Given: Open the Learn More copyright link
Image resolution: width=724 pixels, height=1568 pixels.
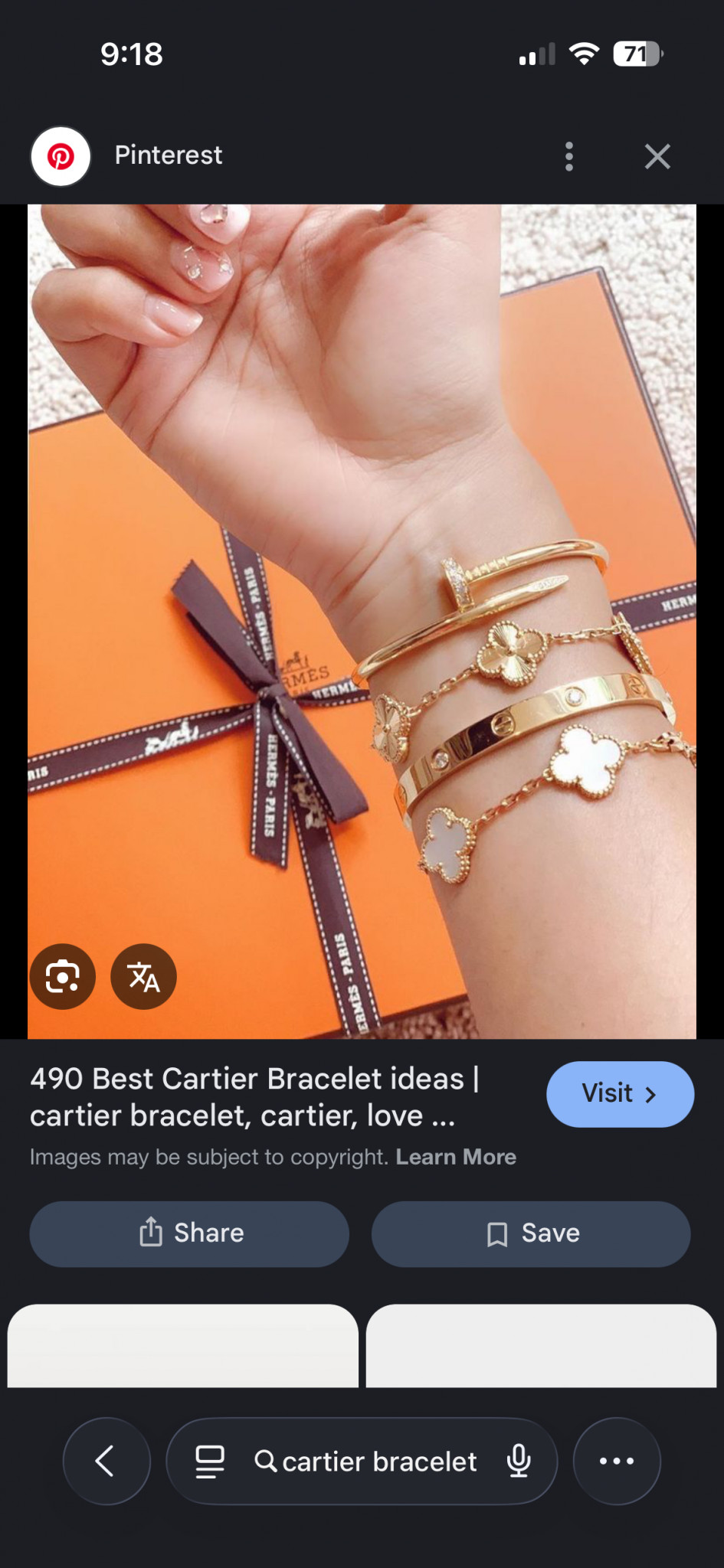Looking at the screenshot, I should 455,1156.
